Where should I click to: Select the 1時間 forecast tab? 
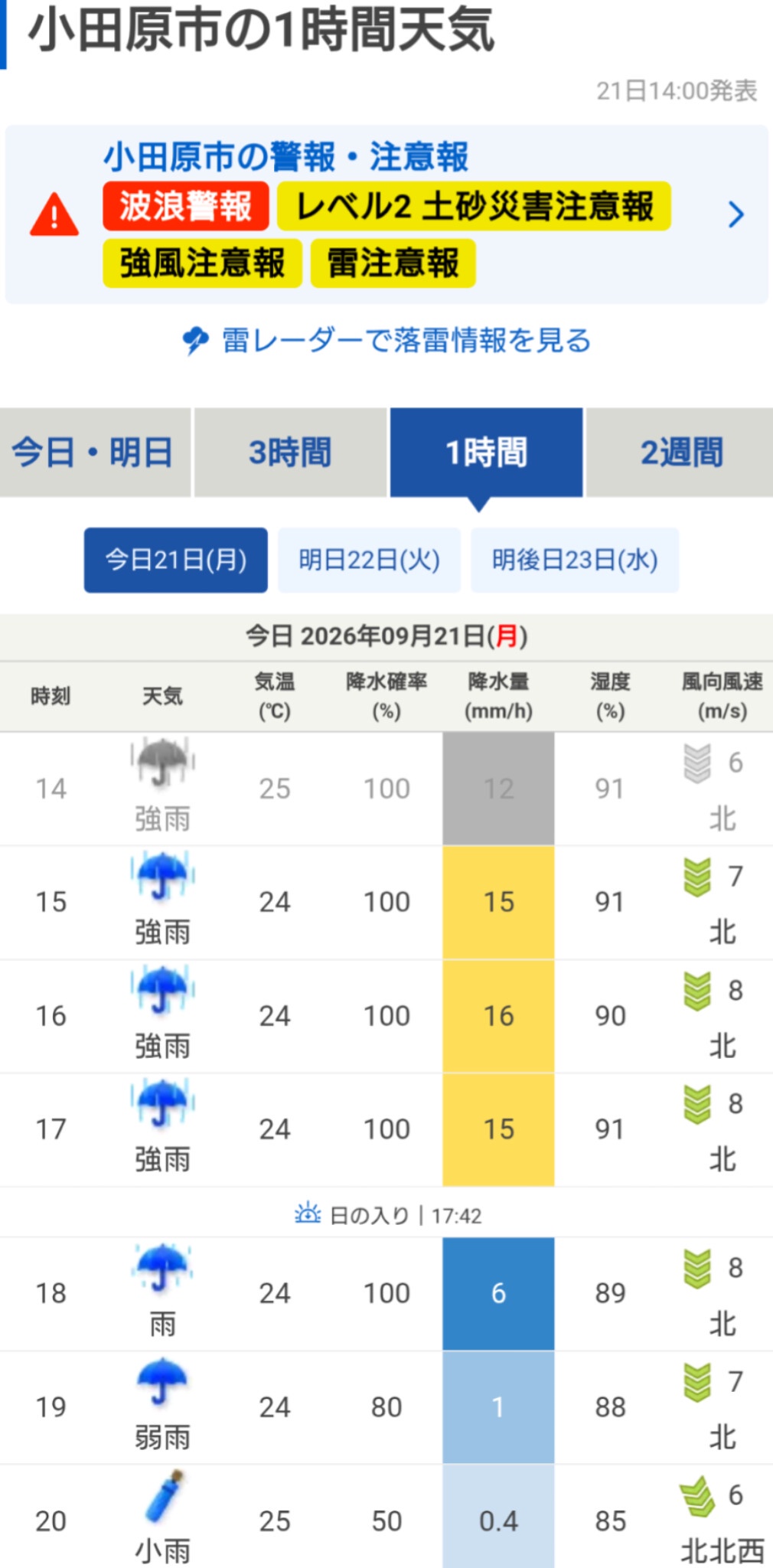pos(486,452)
